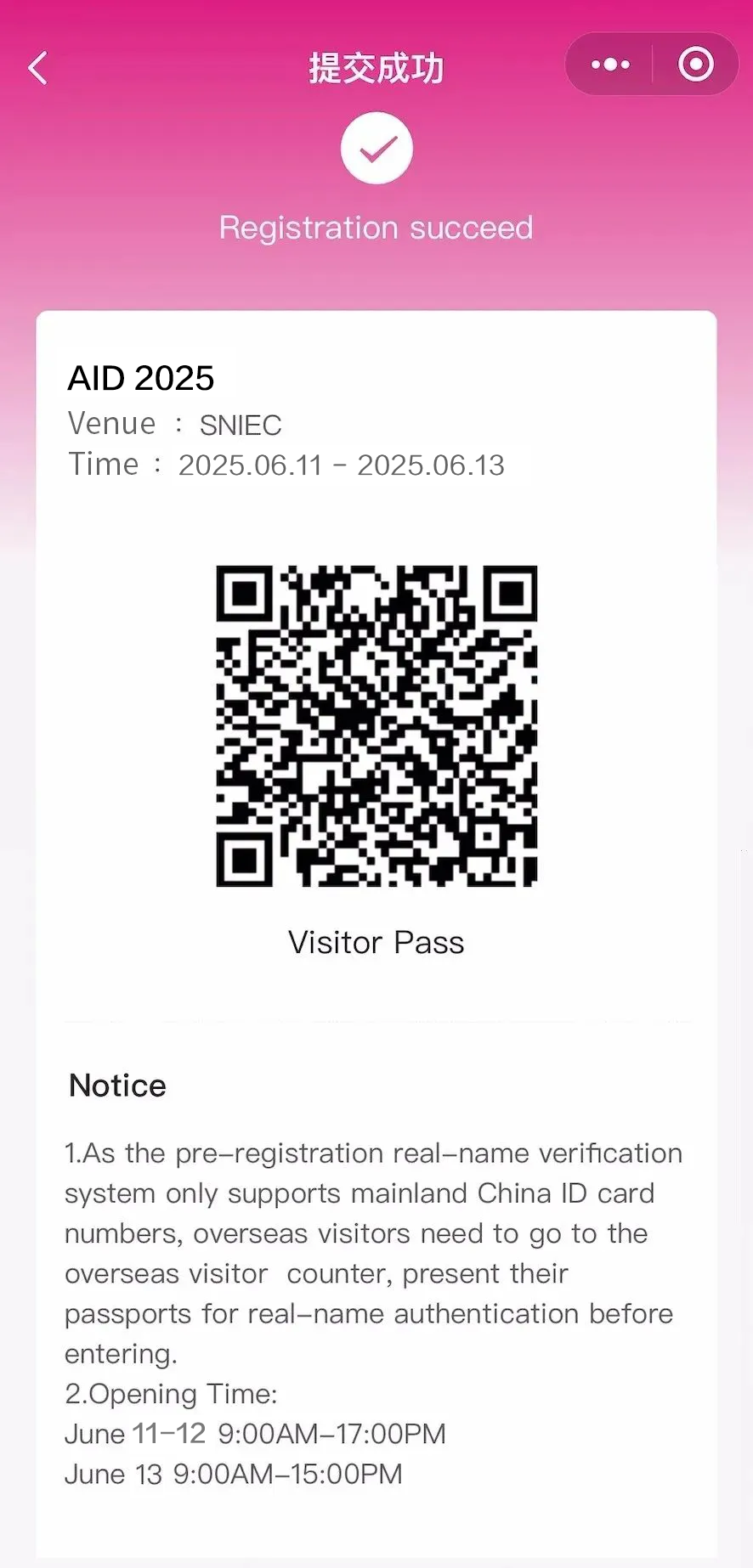The height and width of the screenshot is (1568, 753).
Task: Go back using the top-left arrow
Action: coord(38,68)
